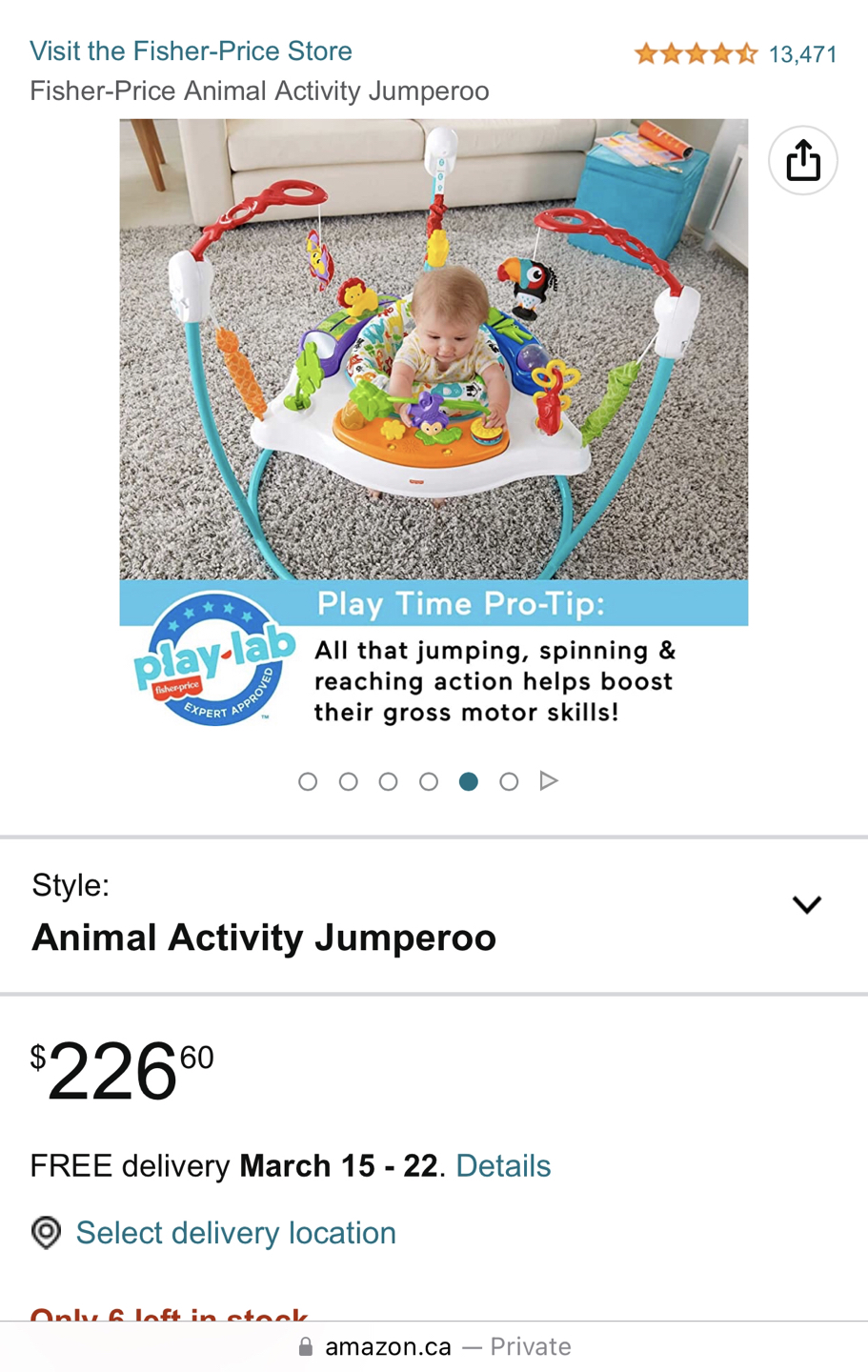Go to the product video indicator

click(x=549, y=781)
